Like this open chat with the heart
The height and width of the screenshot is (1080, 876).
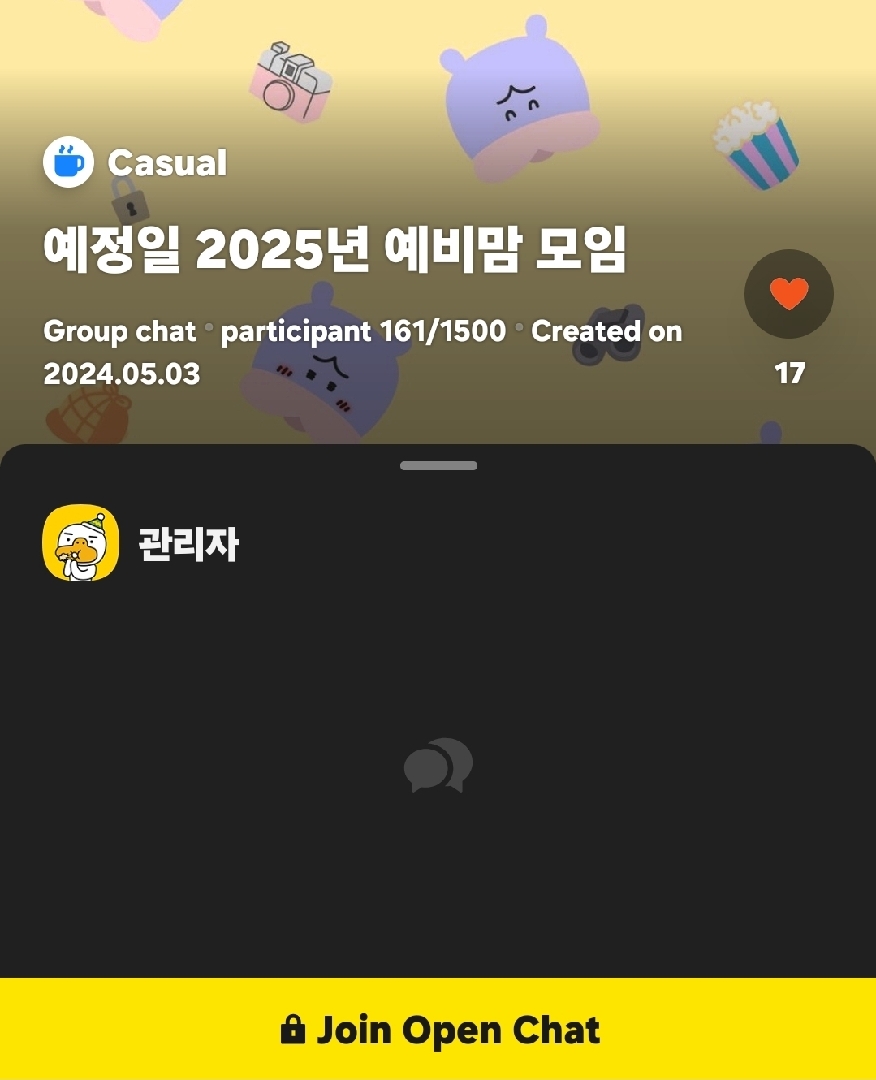tap(788, 294)
